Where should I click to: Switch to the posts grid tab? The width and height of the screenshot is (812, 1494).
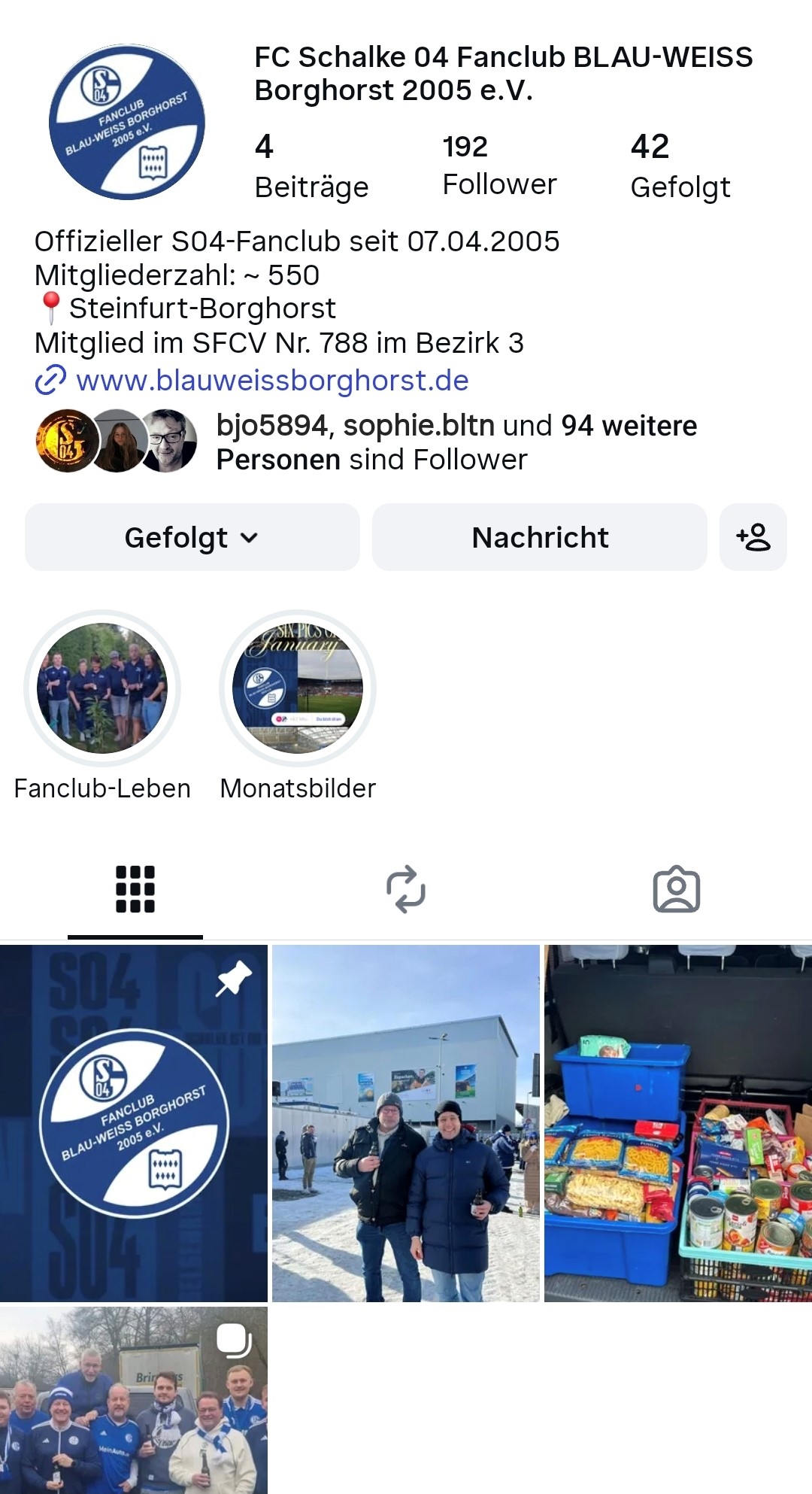pos(135,889)
